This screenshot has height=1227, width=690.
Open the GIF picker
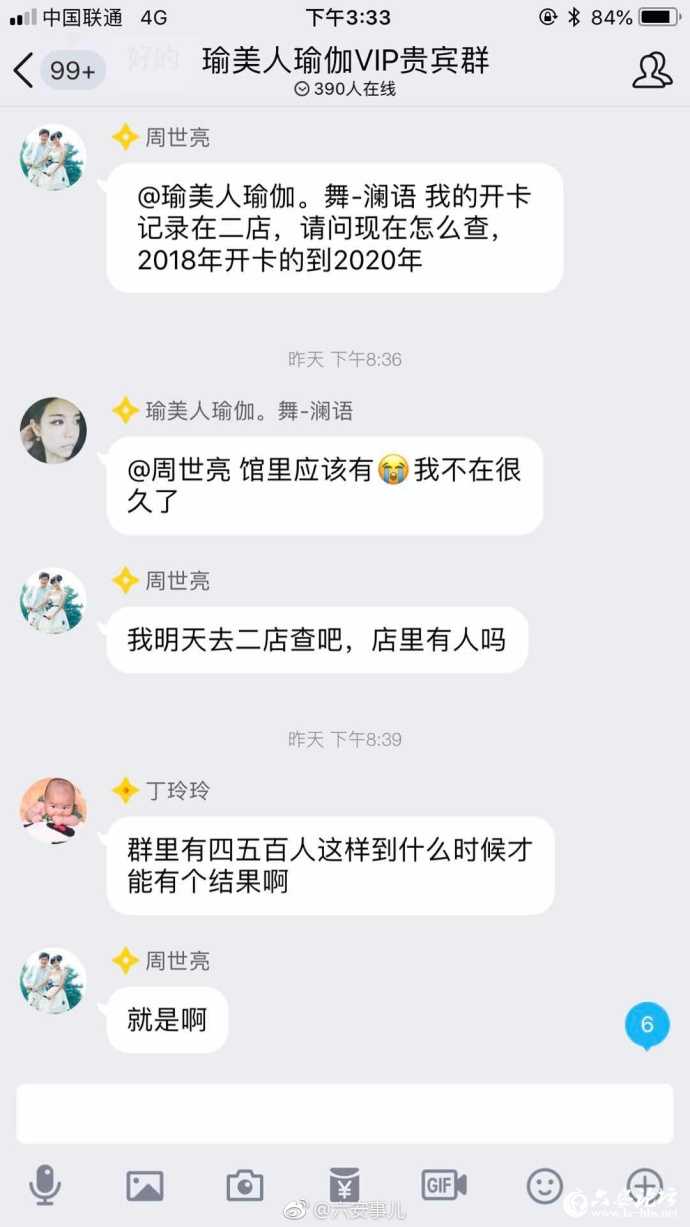coord(444,1186)
